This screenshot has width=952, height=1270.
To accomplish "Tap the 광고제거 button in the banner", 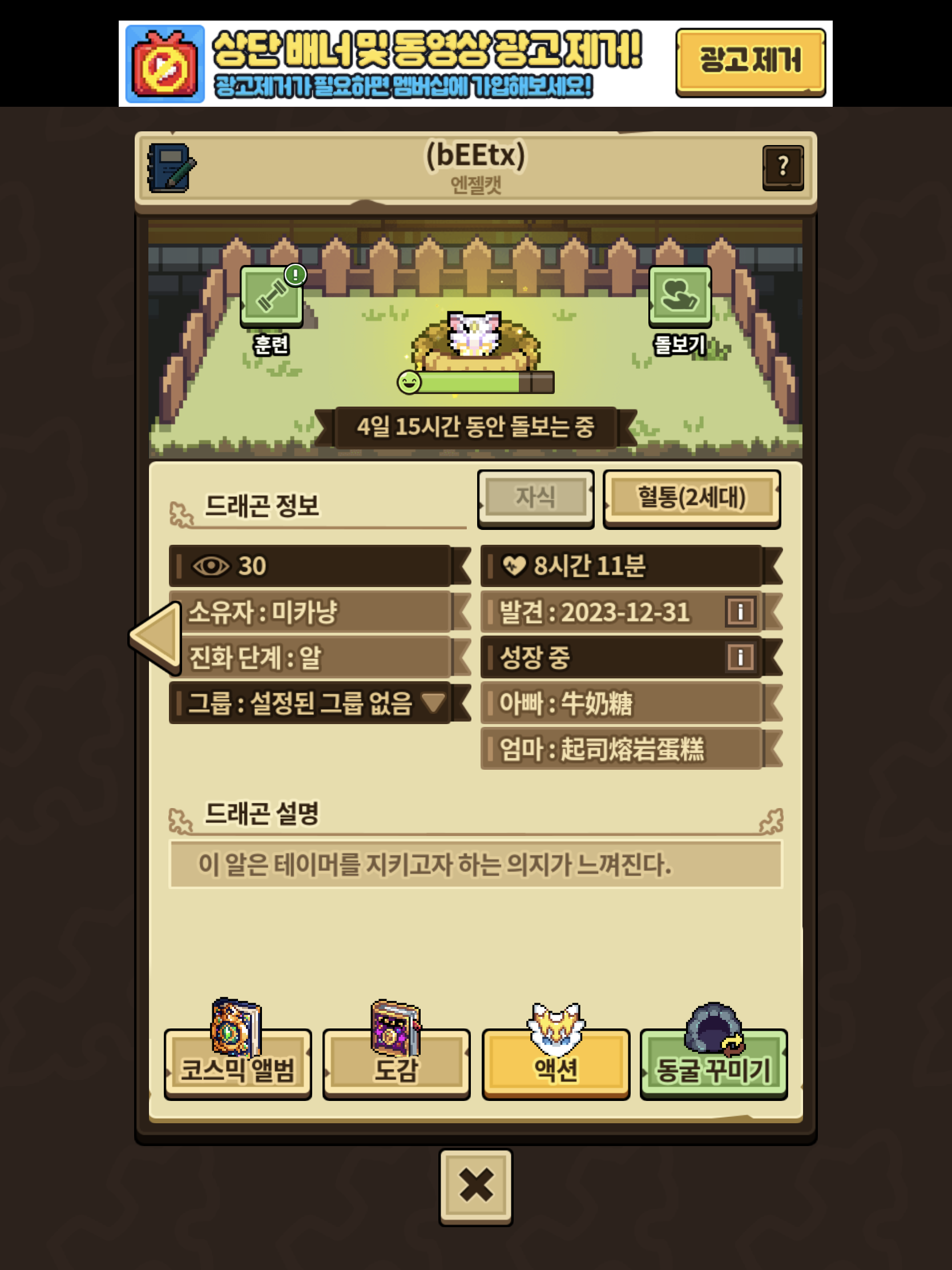I will [x=750, y=62].
